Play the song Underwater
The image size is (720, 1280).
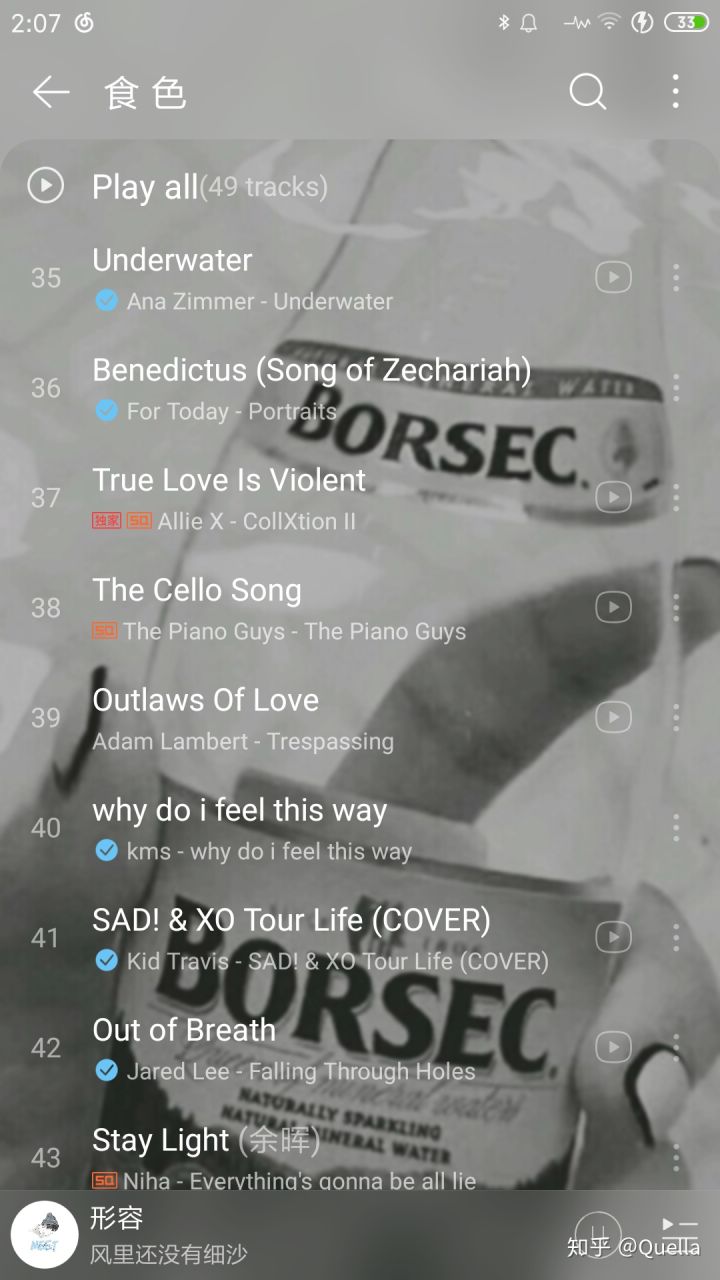point(300,277)
